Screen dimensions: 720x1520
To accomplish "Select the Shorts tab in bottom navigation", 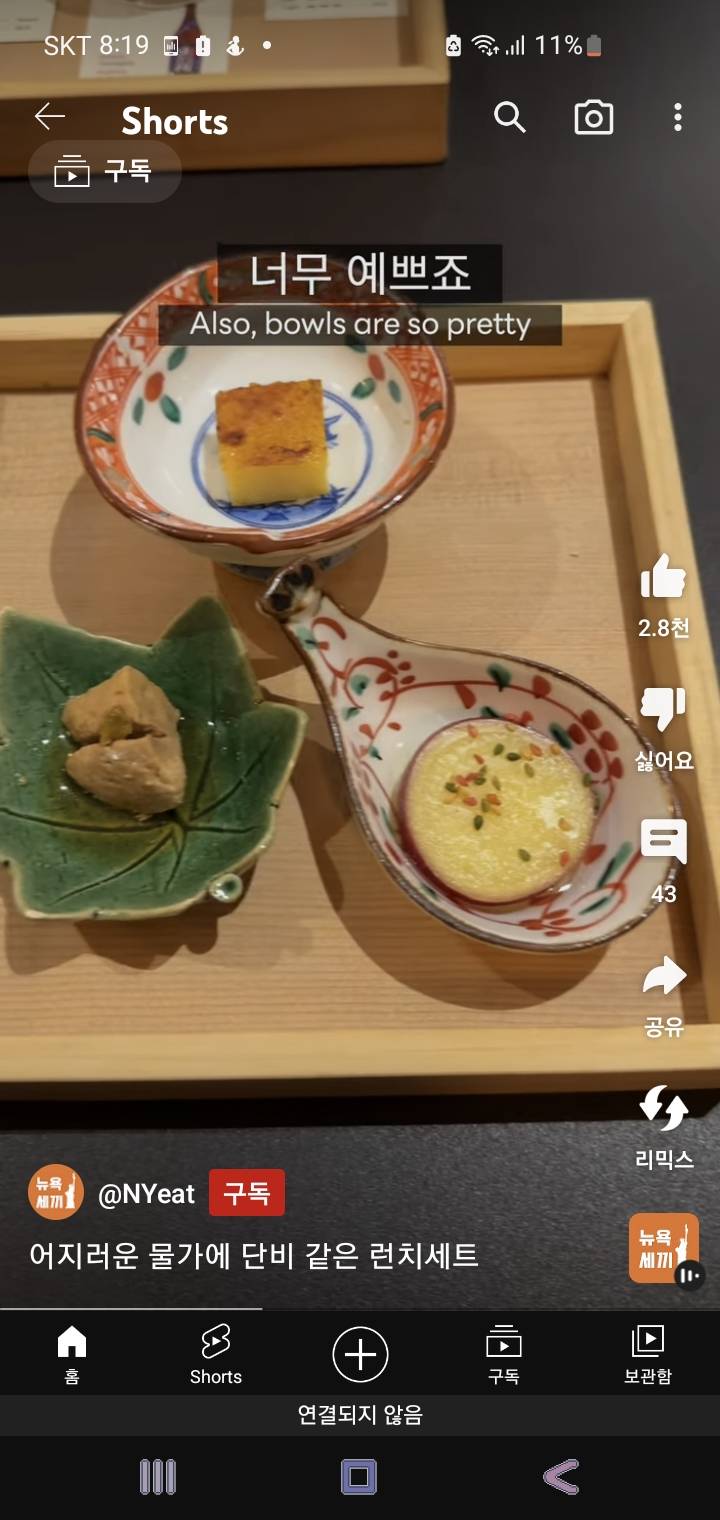I will coord(216,1356).
